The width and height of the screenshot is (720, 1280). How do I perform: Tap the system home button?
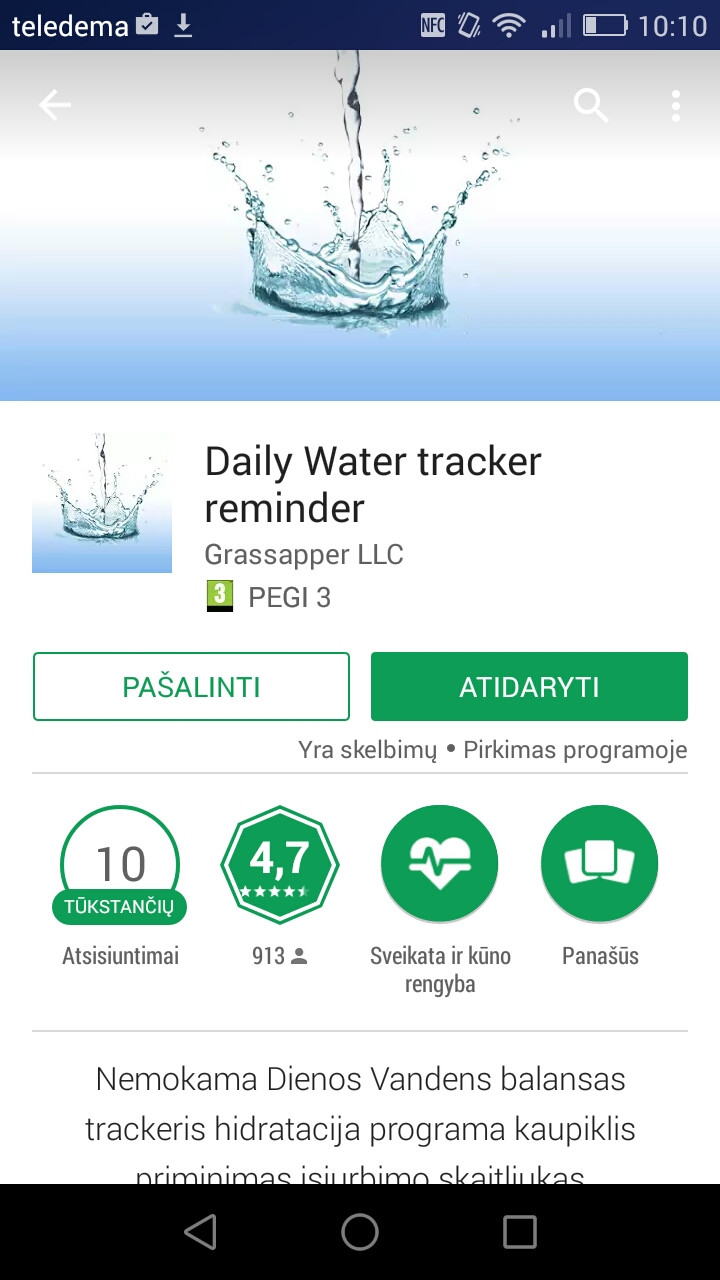click(360, 1232)
